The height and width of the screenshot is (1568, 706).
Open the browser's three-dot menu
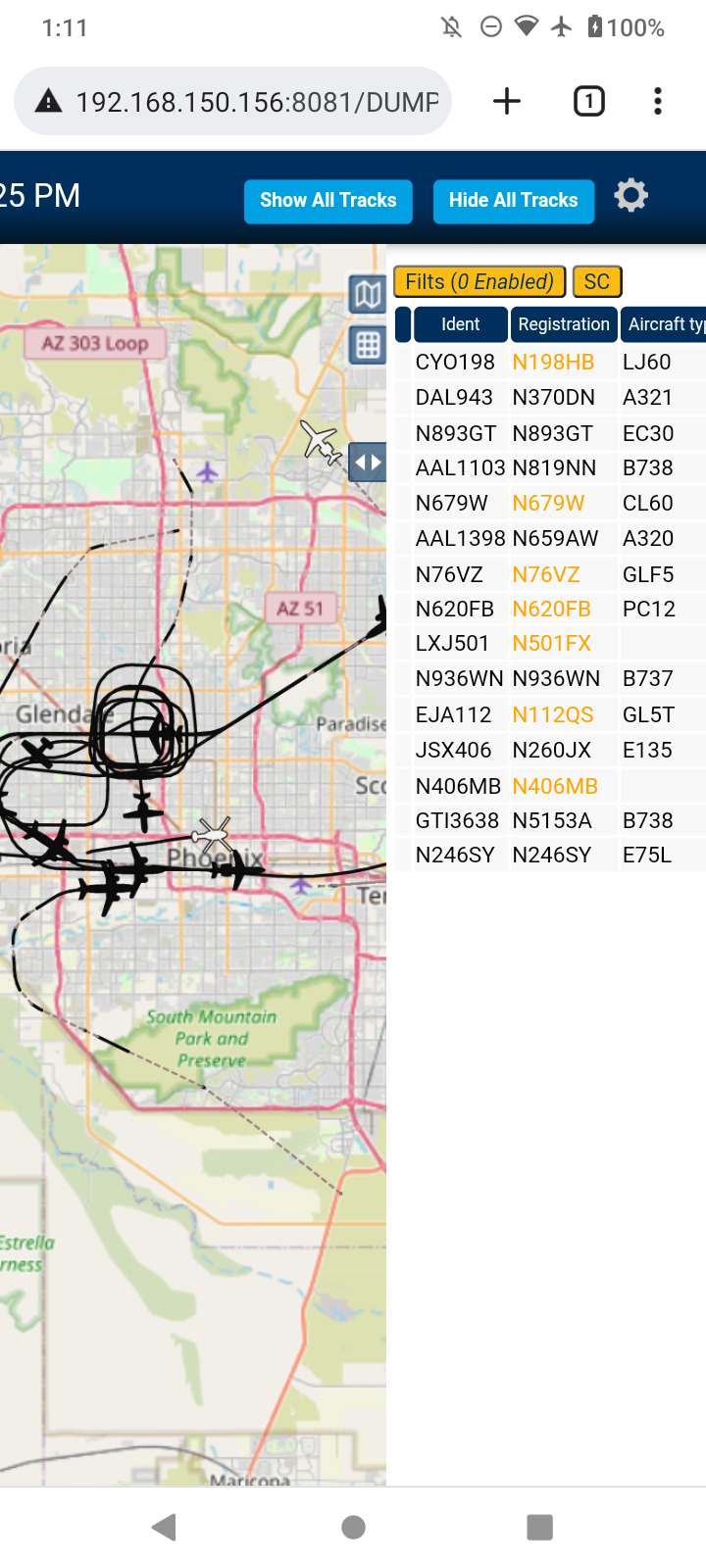[x=658, y=101]
